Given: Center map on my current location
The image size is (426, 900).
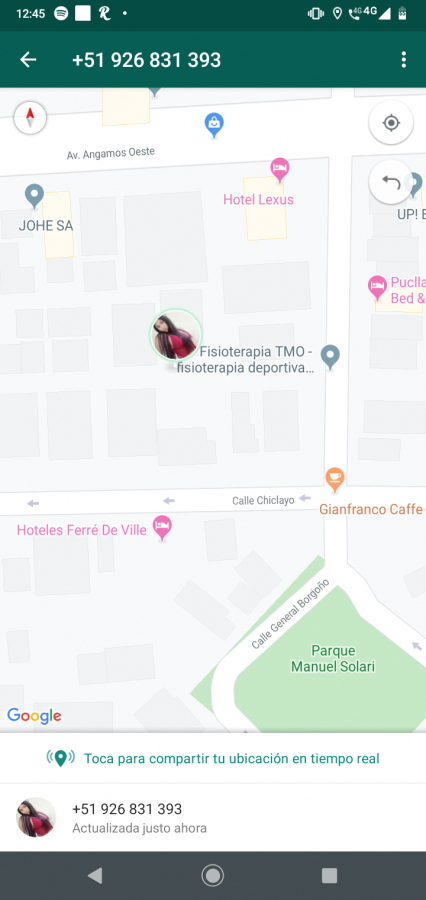Looking at the screenshot, I should (391, 122).
